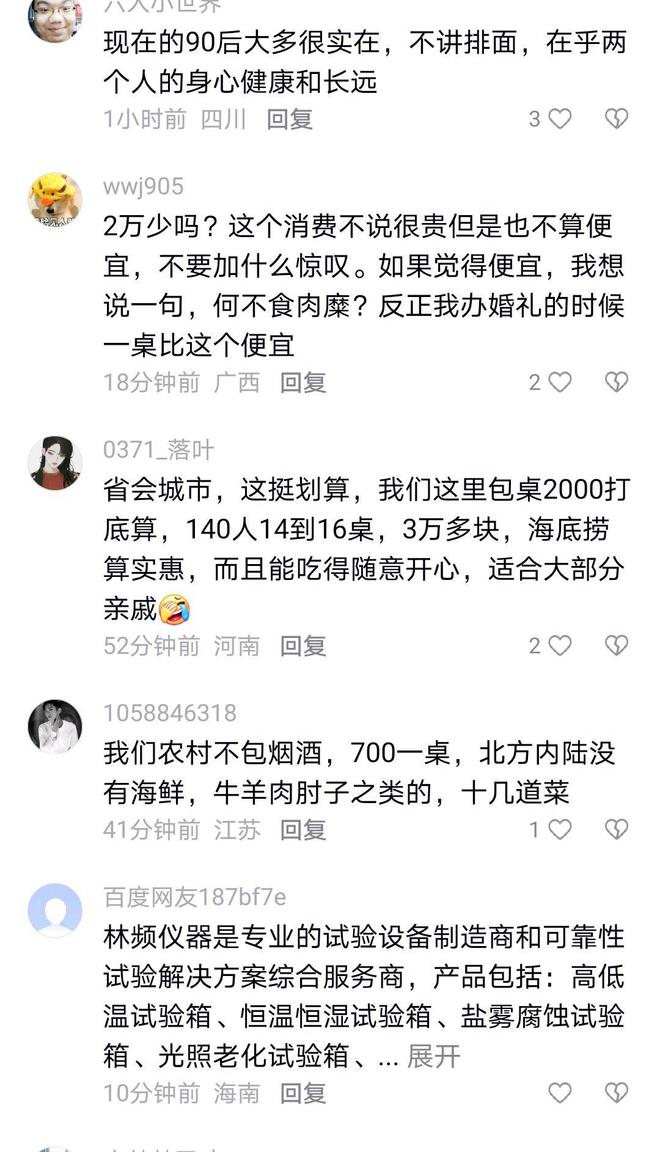Like 0371_落叶's comment
The width and height of the screenshot is (660, 1152).
pos(560,646)
